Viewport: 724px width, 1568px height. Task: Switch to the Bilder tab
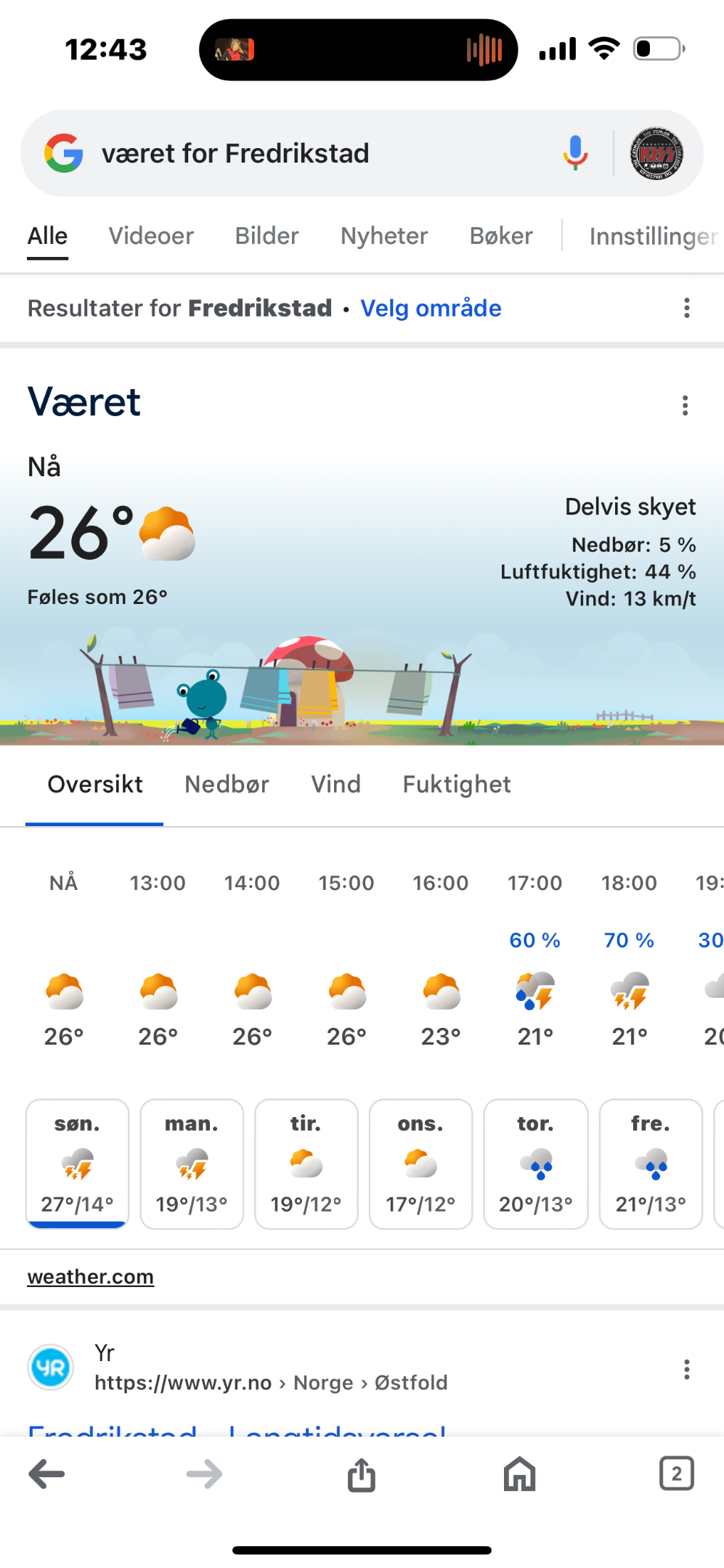click(267, 236)
